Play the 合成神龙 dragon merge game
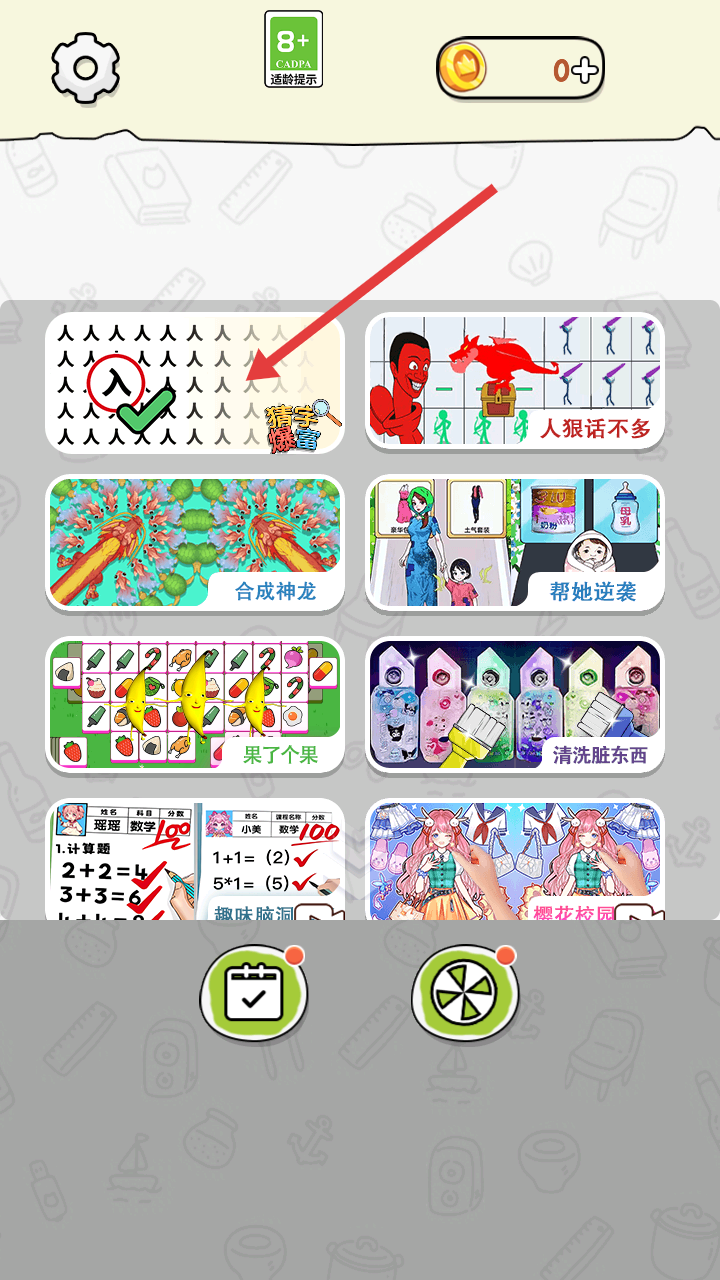The height and width of the screenshot is (1280, 720). tap(195, 543)
